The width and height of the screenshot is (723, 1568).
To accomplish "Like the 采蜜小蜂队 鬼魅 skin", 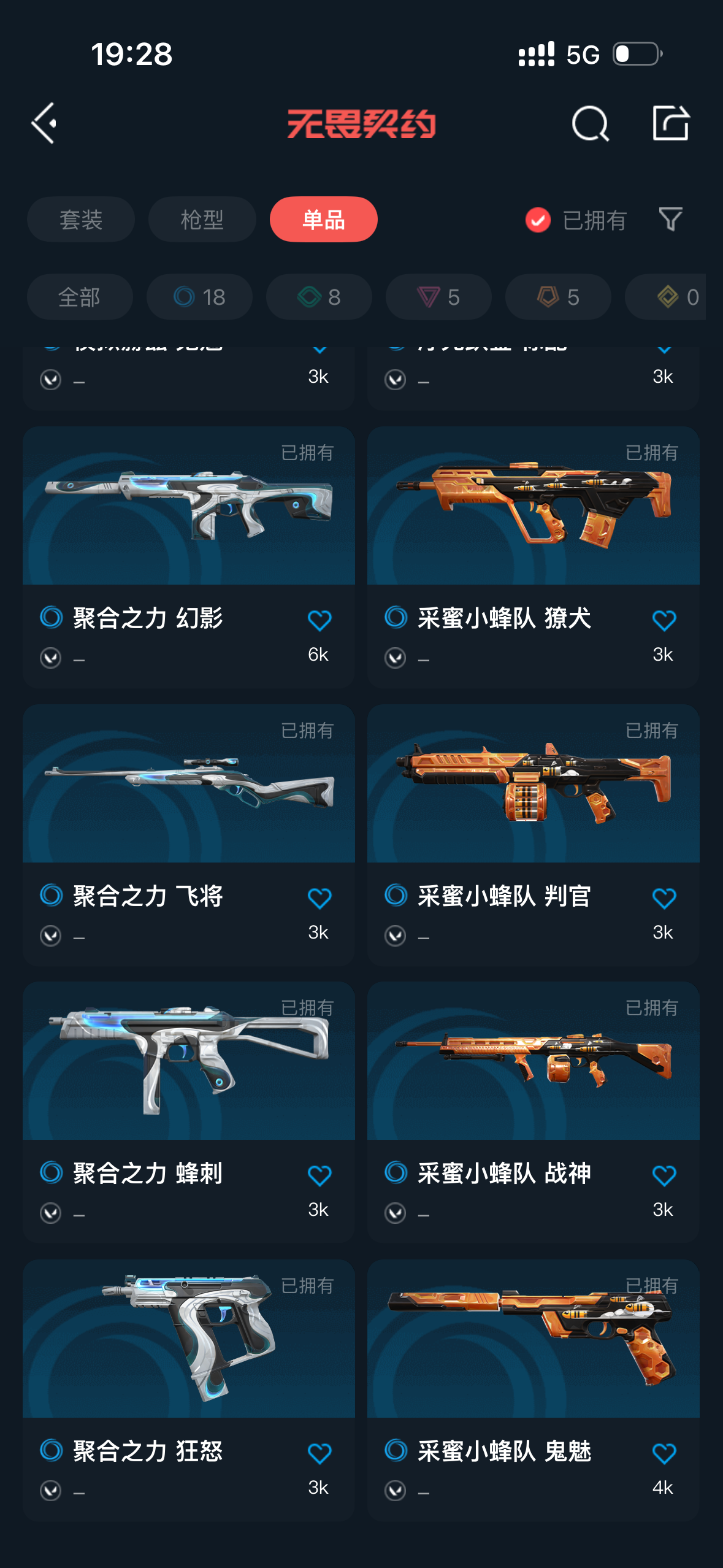I will click(x=664, y=1454).
